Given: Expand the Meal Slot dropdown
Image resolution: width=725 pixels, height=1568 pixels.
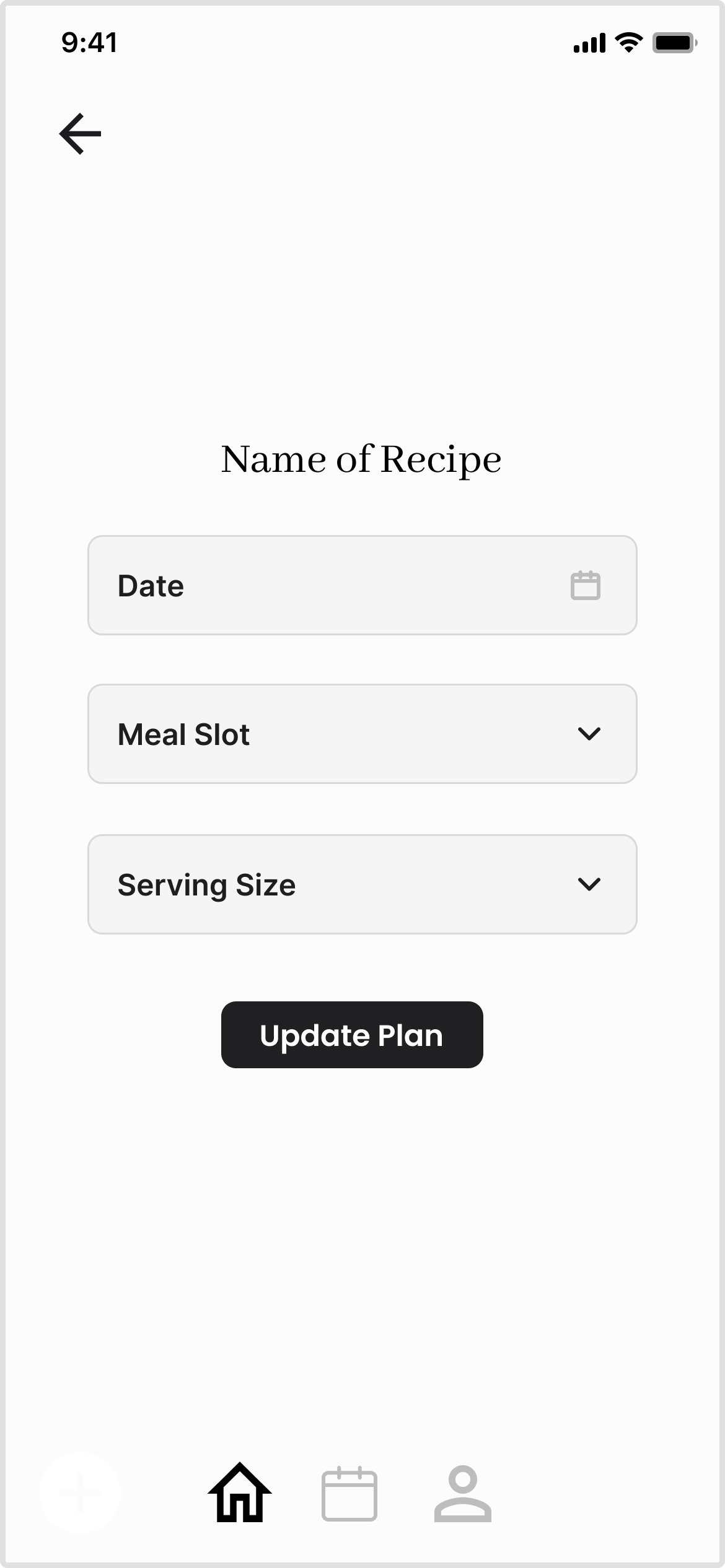Looking at the screenshot, I should 362,734.
